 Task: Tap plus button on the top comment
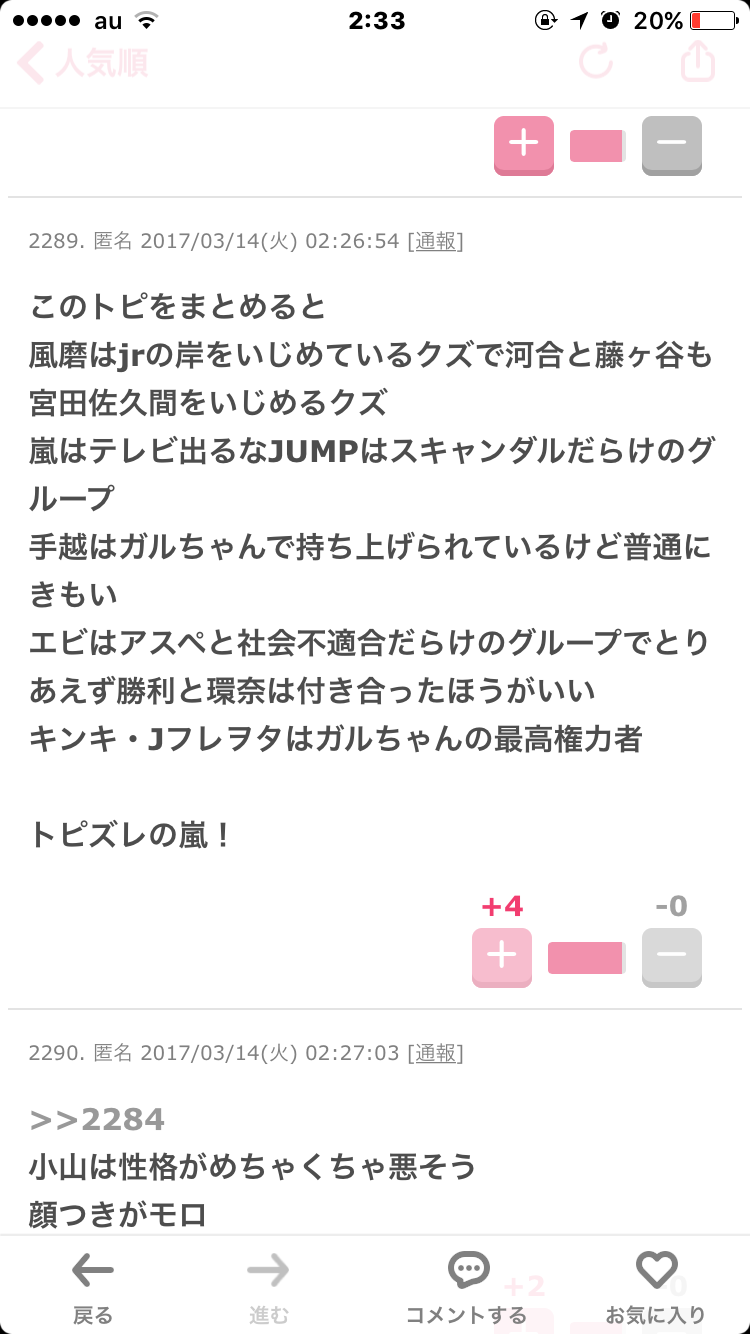(x=524, y=146)
